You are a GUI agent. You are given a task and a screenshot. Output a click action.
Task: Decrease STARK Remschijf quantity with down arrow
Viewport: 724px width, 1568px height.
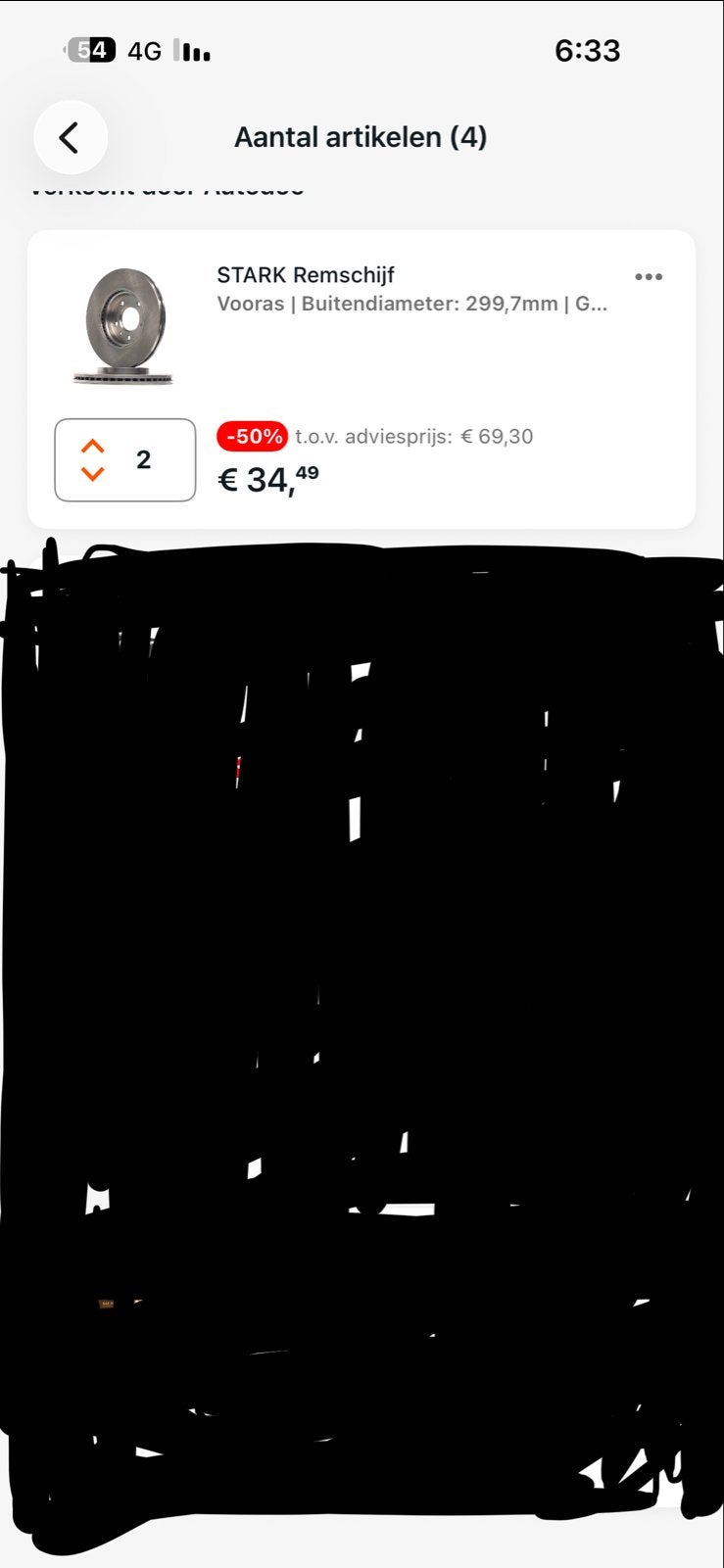tap(93, 474)
